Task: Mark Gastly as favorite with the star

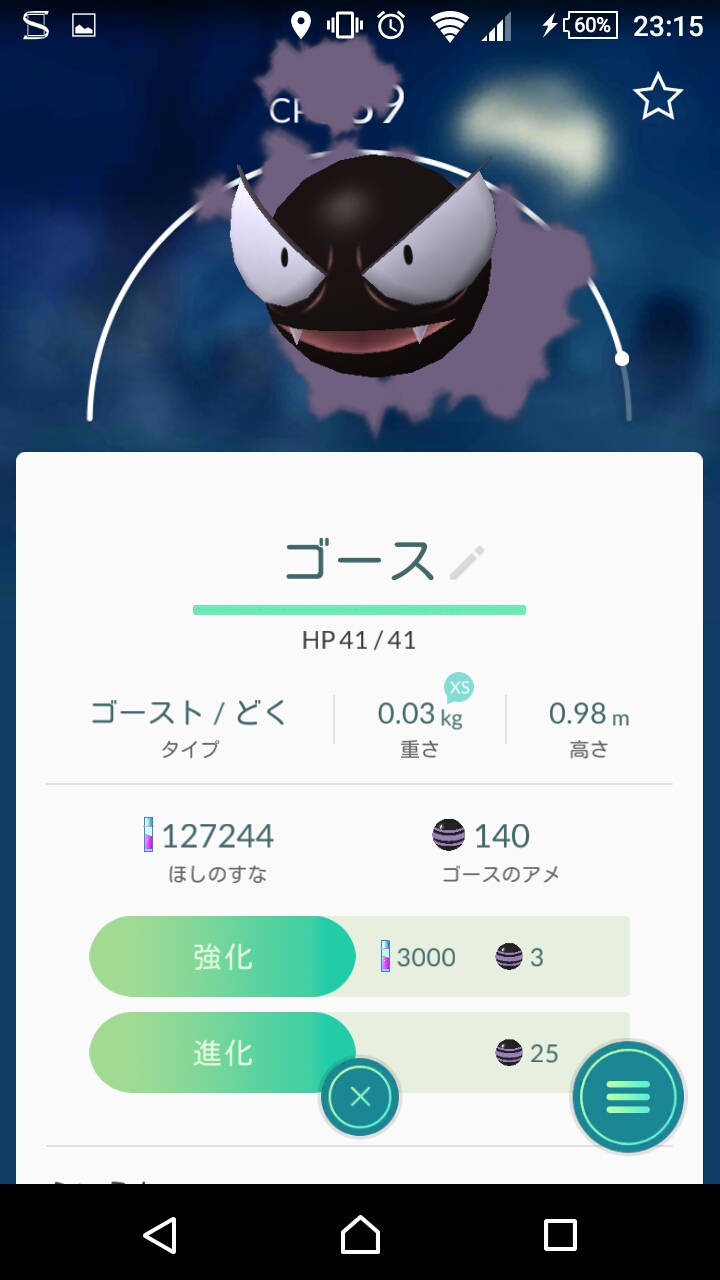Action: [x=658, y=98]
